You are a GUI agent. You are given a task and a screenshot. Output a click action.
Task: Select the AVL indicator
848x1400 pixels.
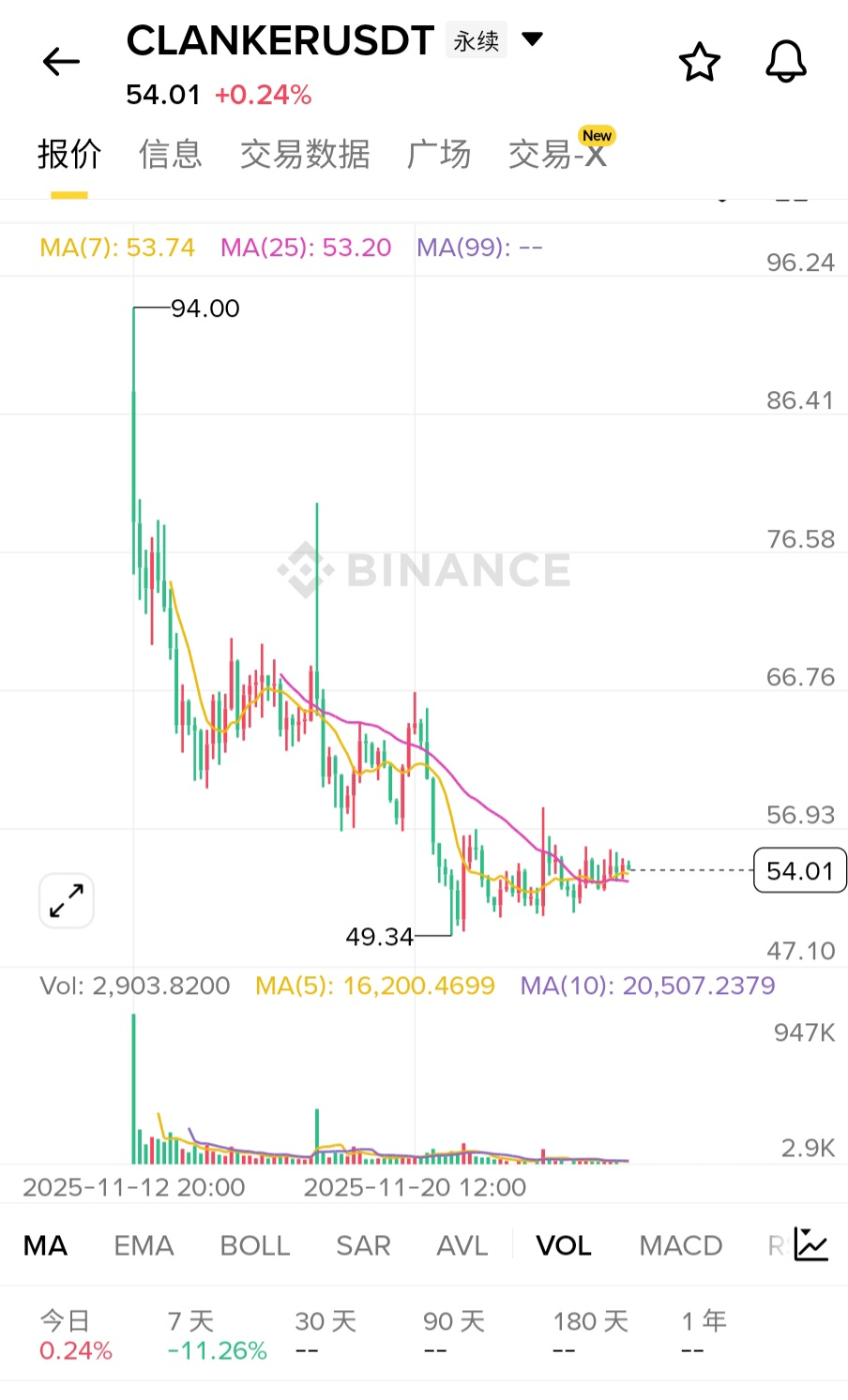[462, 1245]
